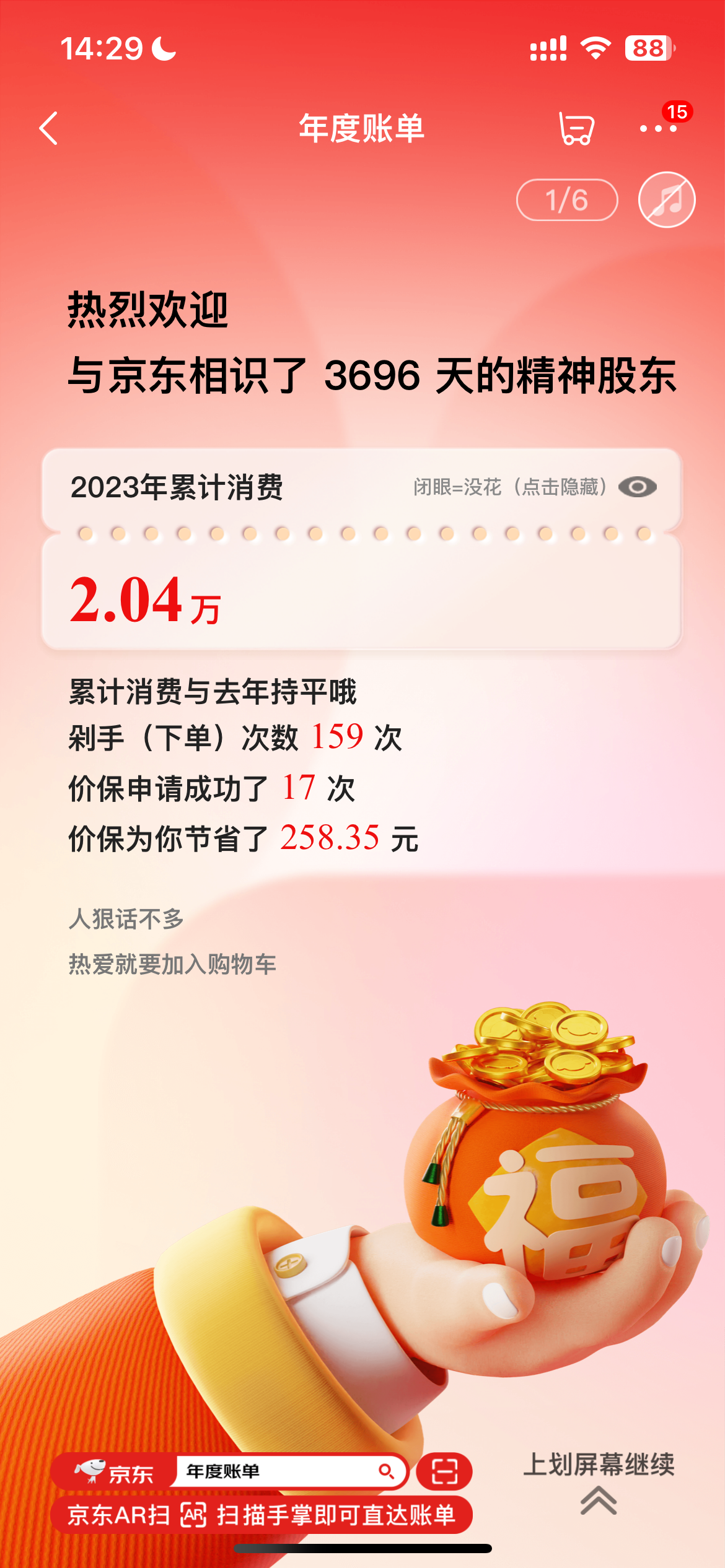
Task: Open the shopping cart
Action: [x=576, y=128]
